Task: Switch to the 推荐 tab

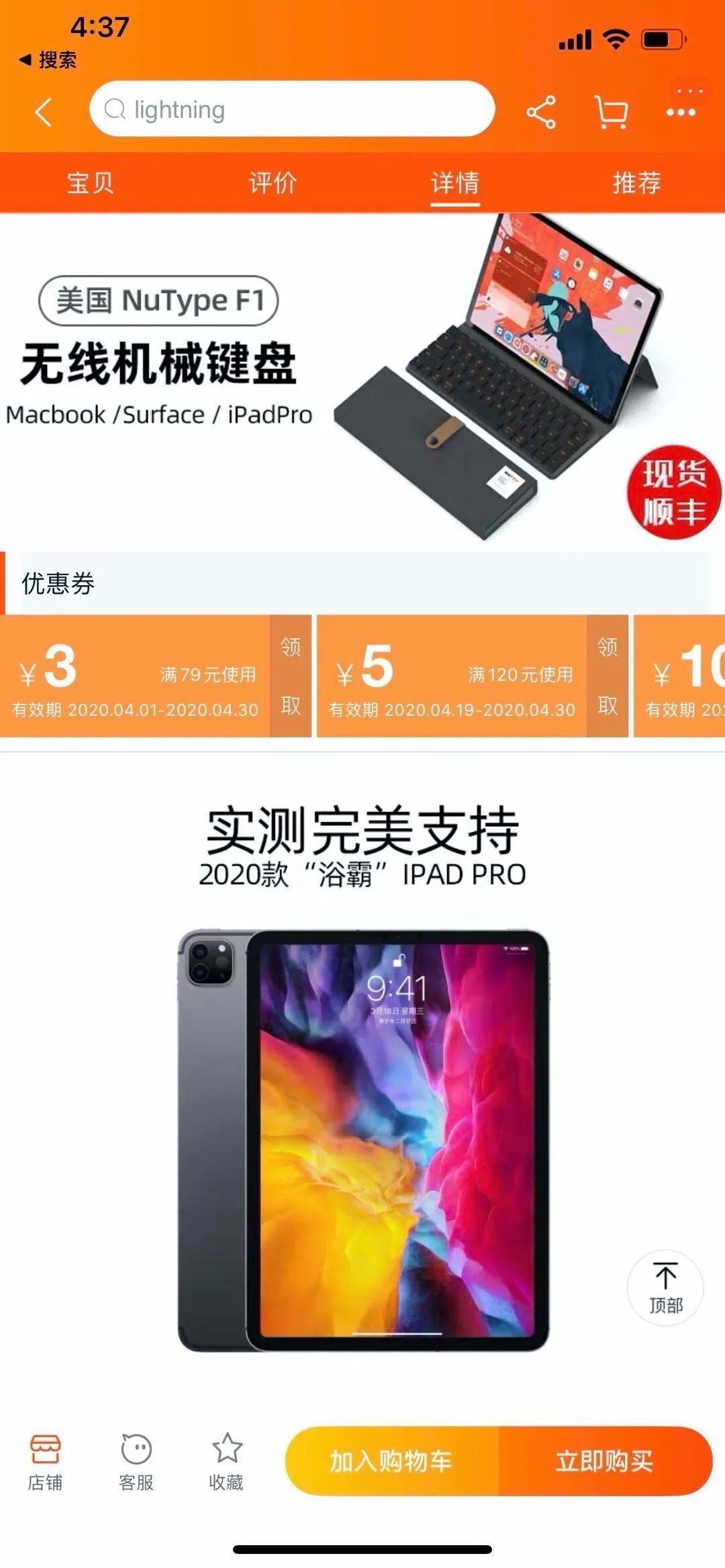Action: (636, 182)
